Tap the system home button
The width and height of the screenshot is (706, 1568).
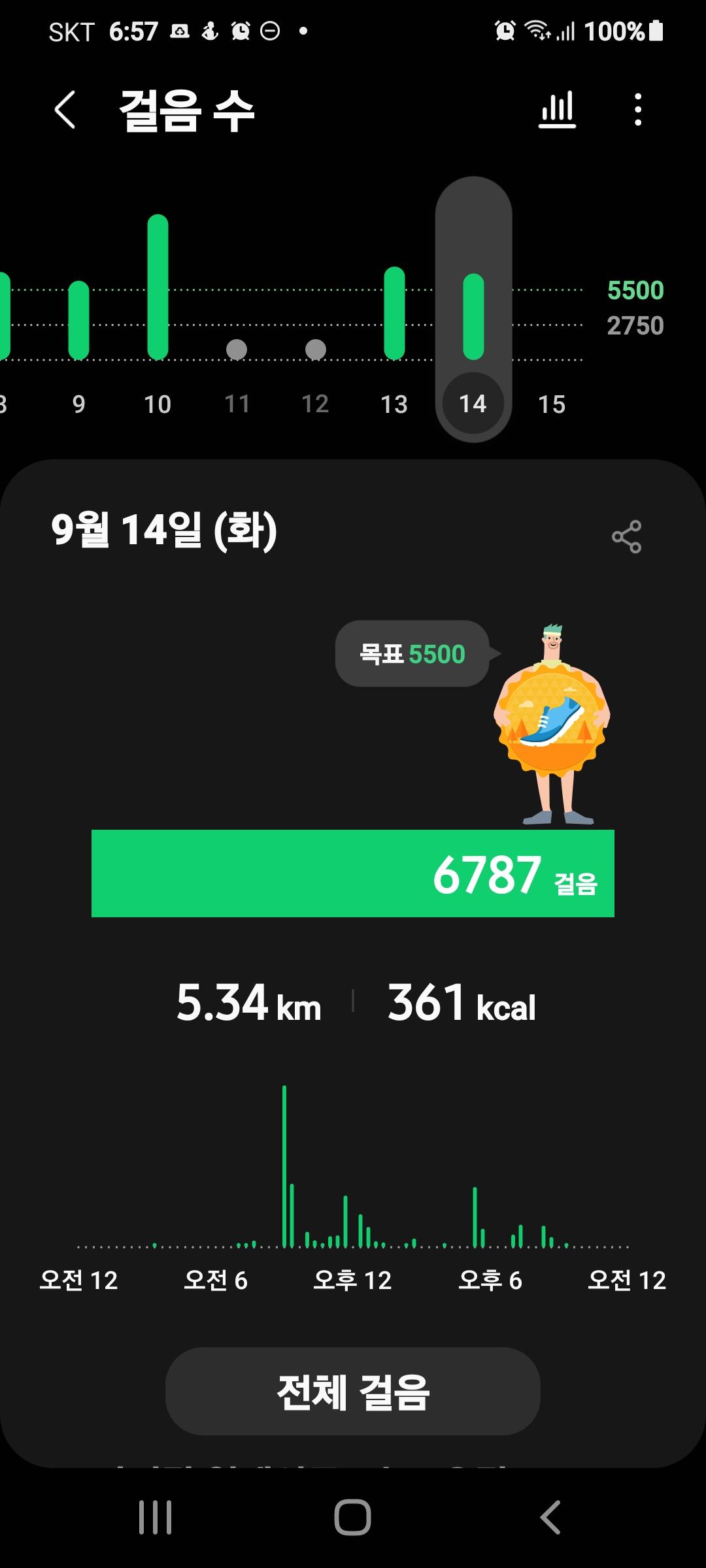pyautogui.click(x=353, y=1516)
